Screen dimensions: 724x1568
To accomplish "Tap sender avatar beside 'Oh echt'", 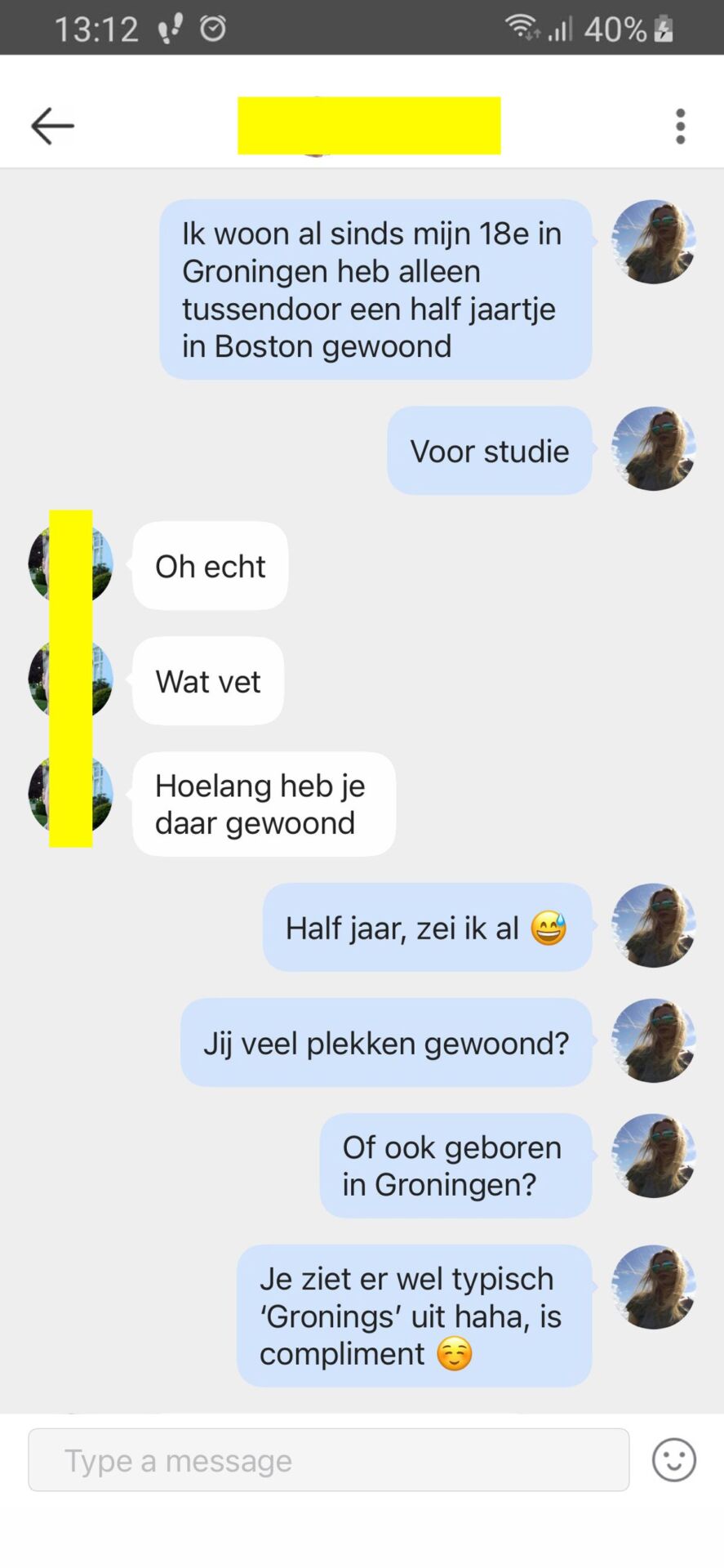I will click(71, 564).
